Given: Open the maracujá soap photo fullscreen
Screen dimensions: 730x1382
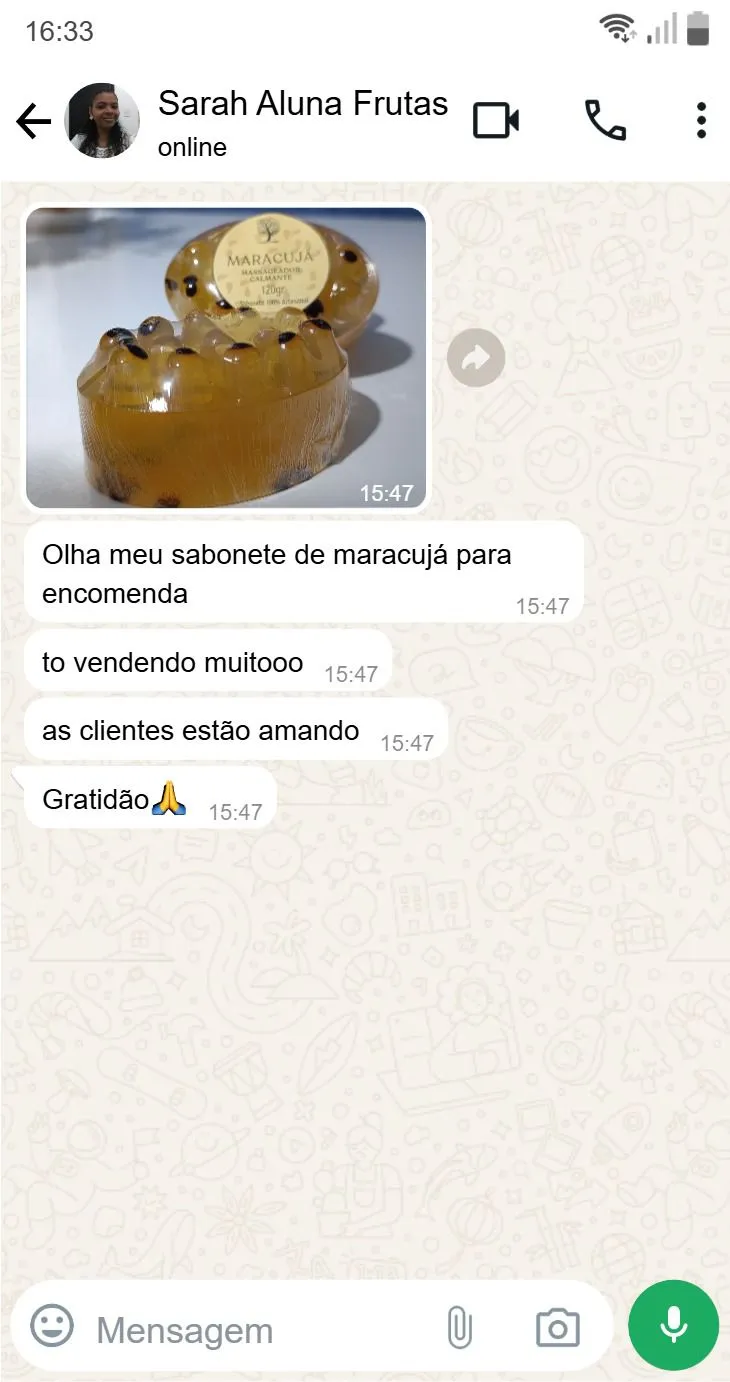Looking at the screenshot, I should (x=225, y=355).
